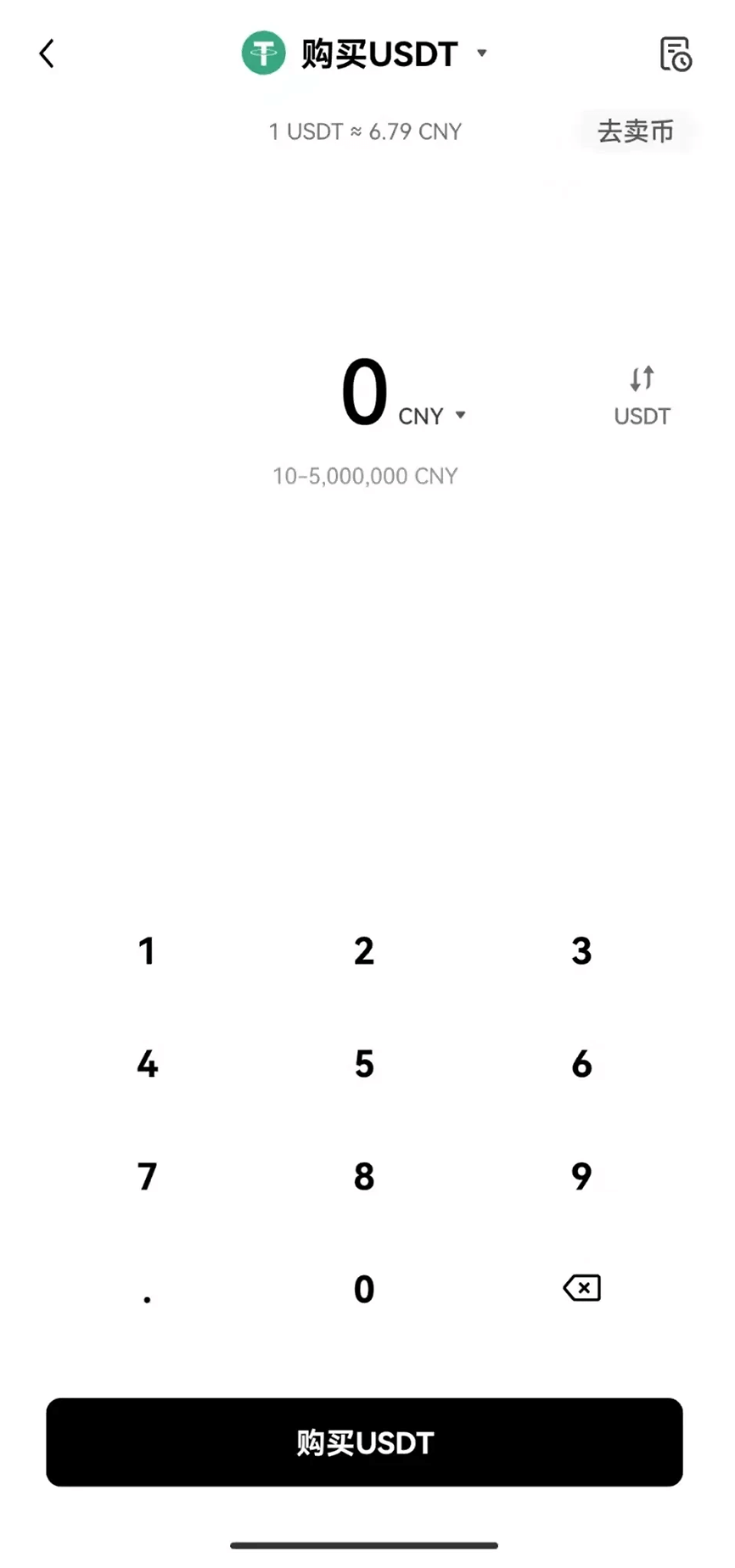Enter digit 2 on the keypad

(364, 951)
